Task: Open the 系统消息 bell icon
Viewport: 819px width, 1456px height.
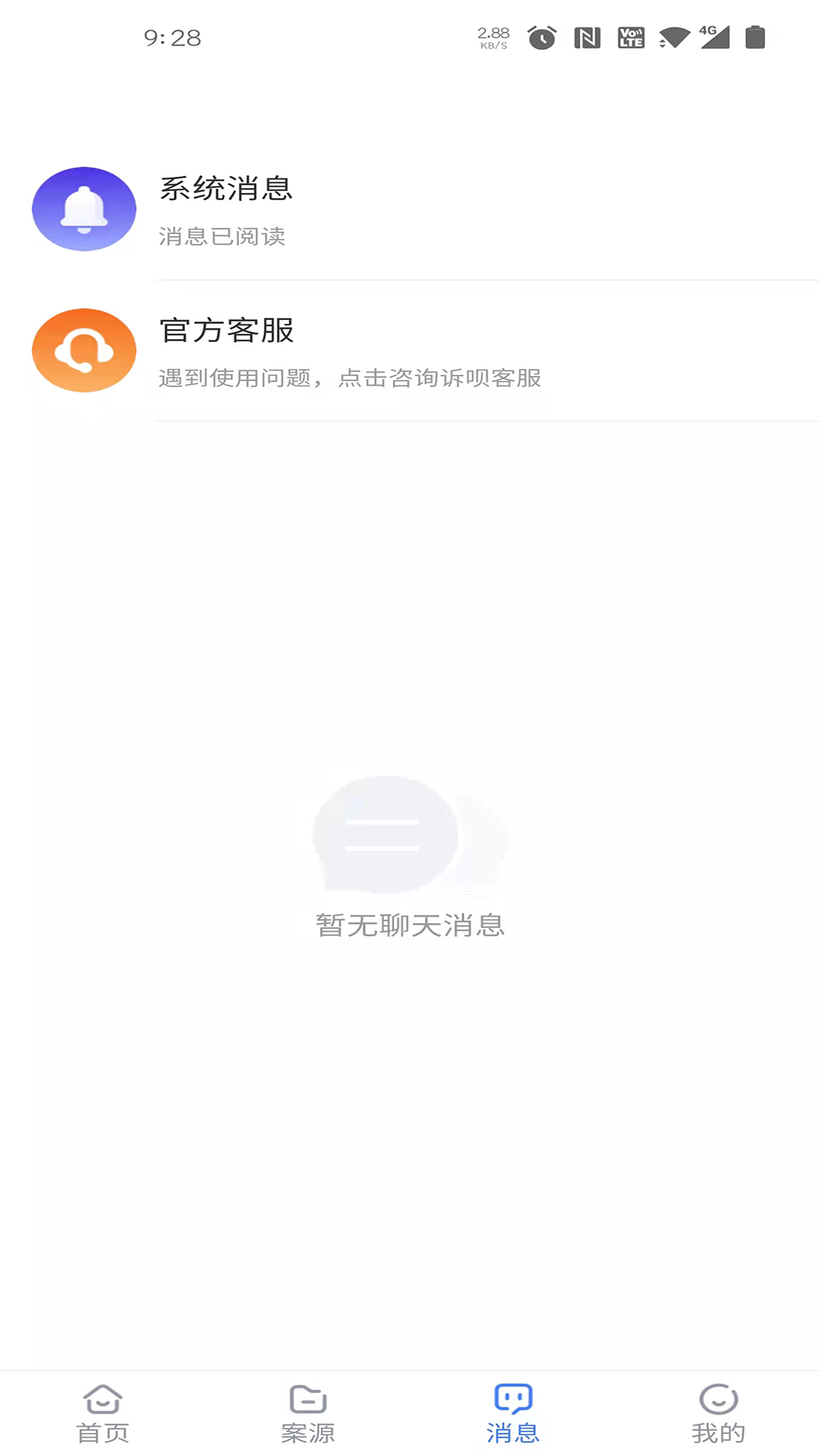Action: coord(83,209)
